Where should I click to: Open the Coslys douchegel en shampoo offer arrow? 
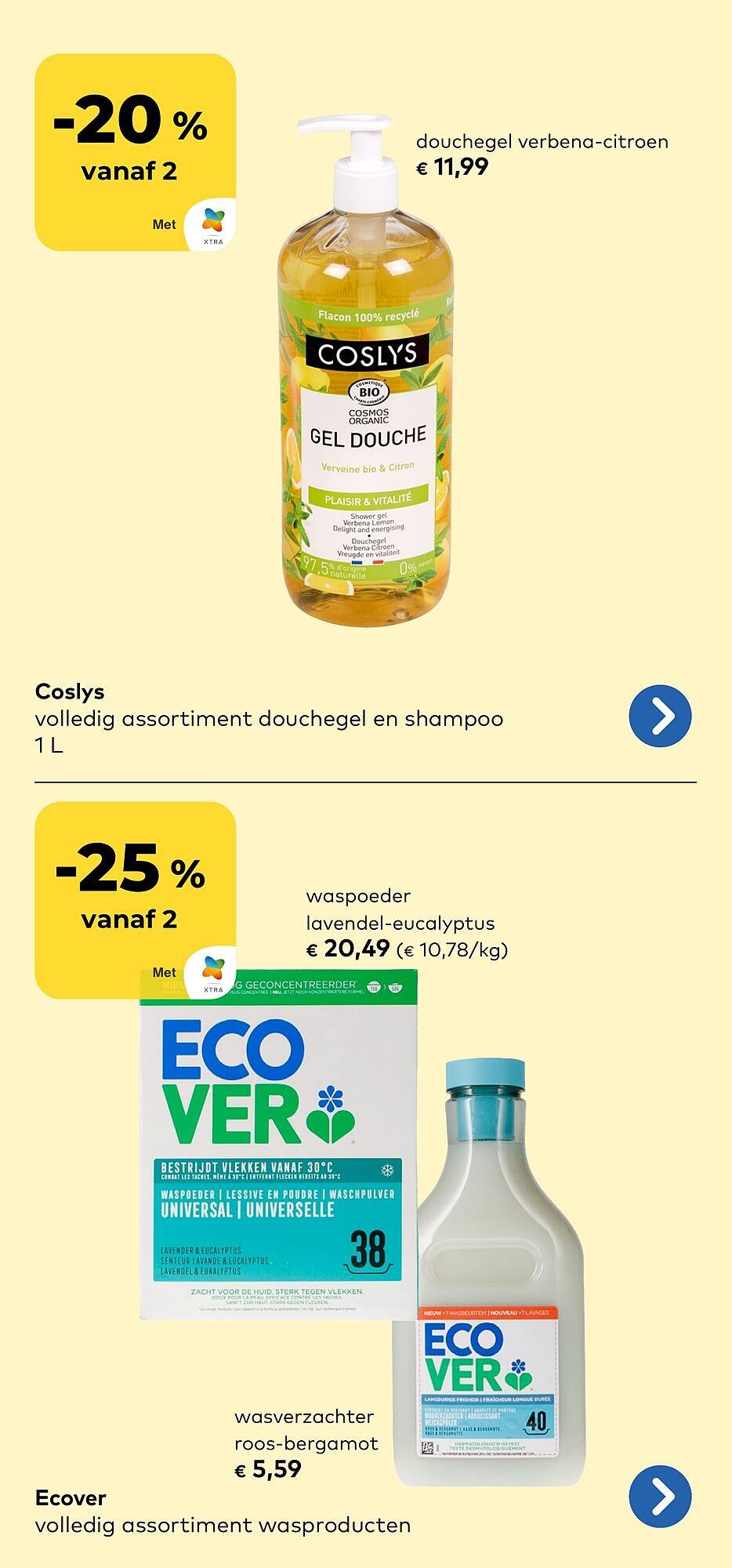coord(660,717)
